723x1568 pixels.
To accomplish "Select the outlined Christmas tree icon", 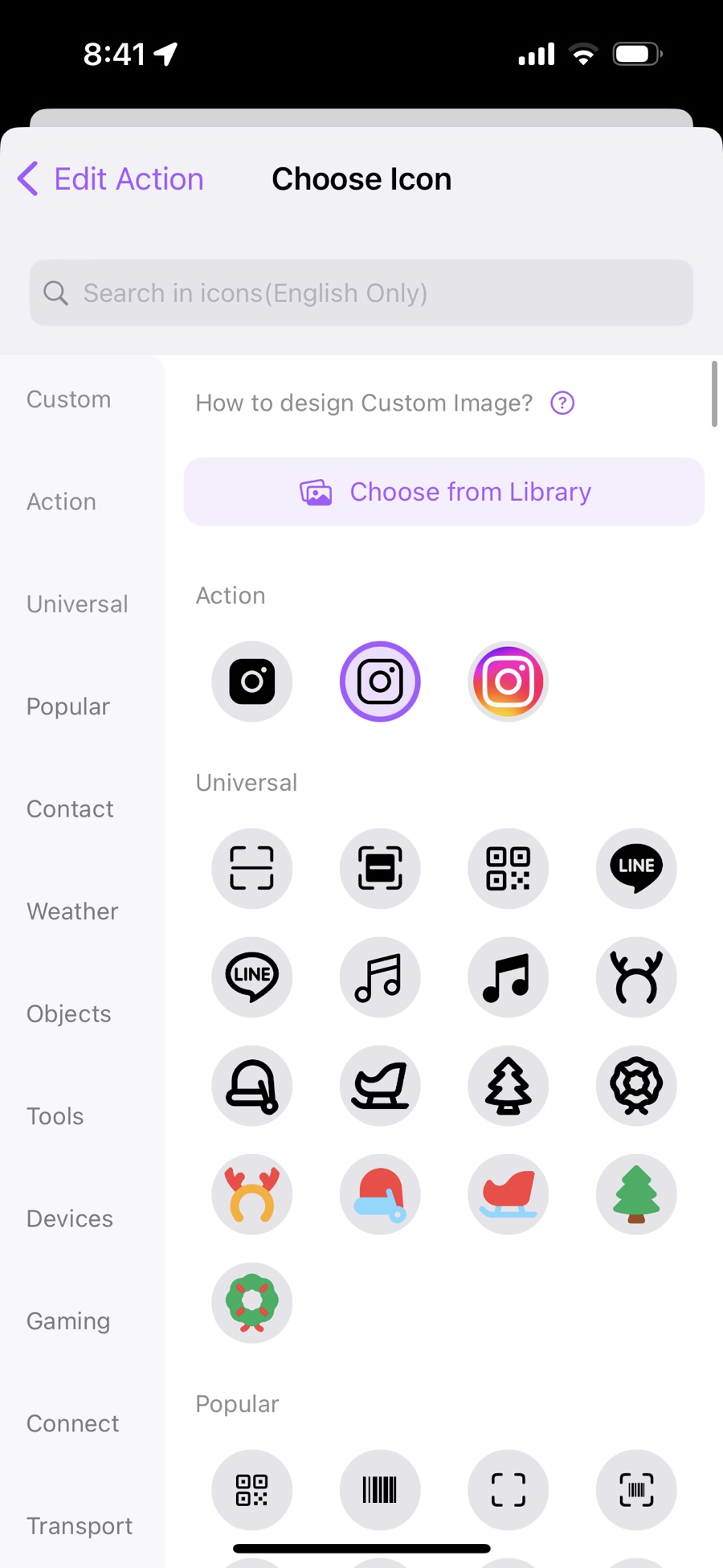I will tap(508, 1086).
